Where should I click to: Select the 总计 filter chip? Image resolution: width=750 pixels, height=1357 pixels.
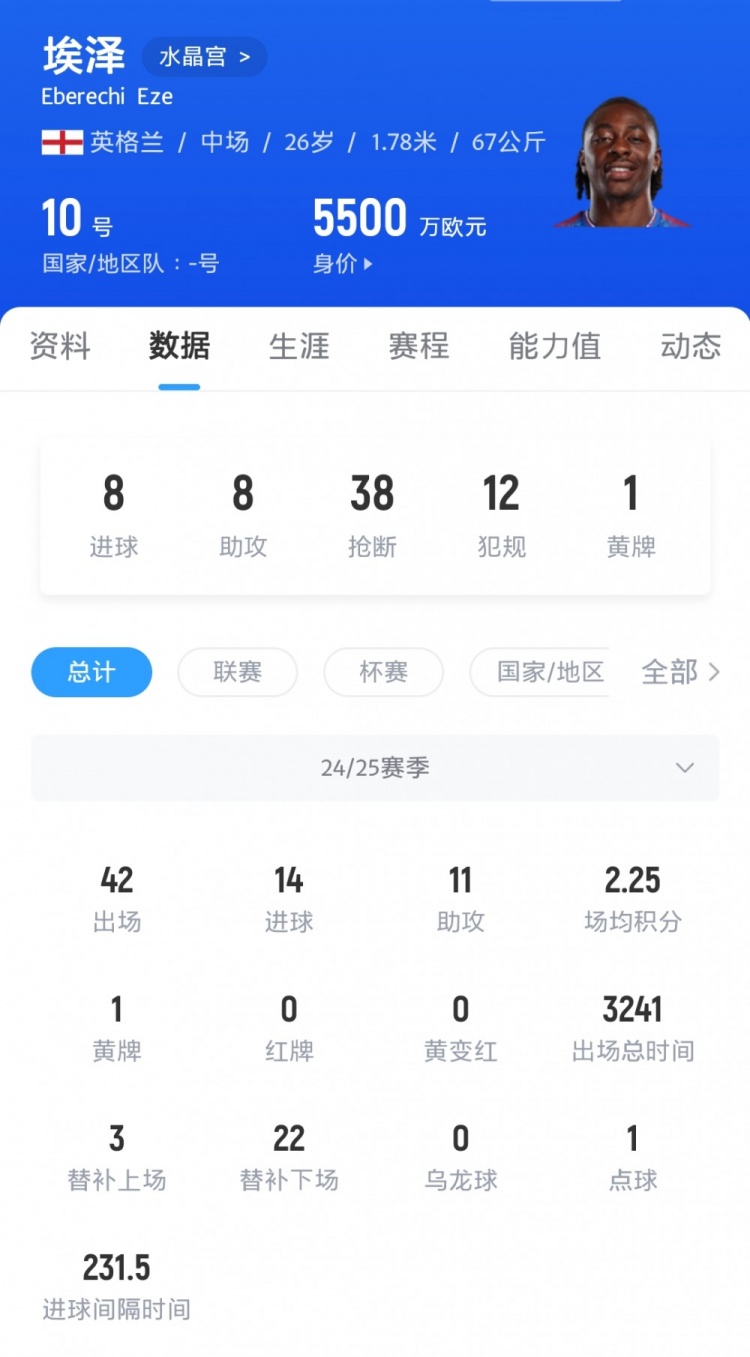point(92,672)
